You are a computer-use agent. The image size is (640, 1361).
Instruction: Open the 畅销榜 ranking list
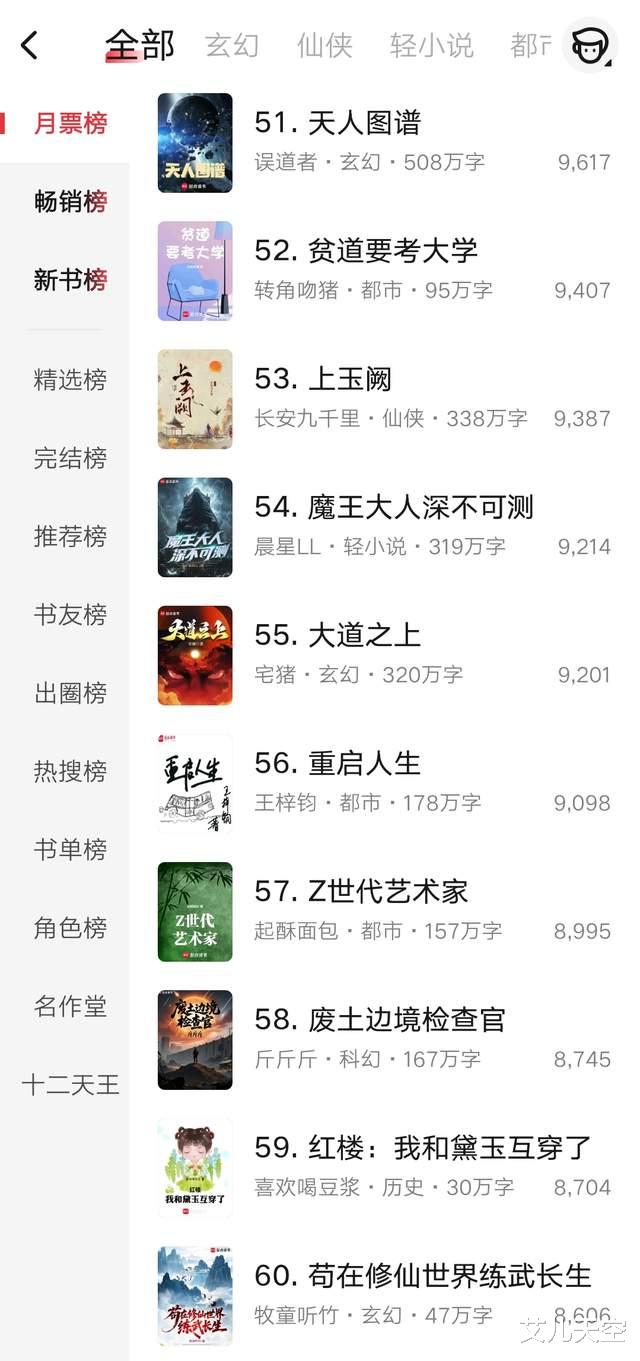pyautogui.click(x=70, y=202)
